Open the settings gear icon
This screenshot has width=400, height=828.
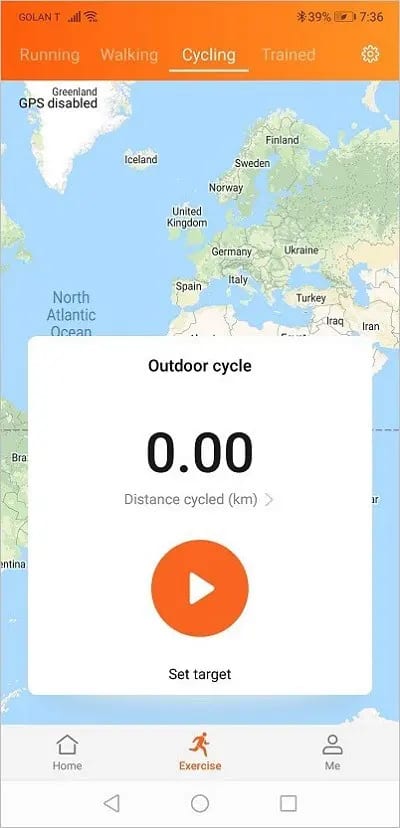point(370,54)
